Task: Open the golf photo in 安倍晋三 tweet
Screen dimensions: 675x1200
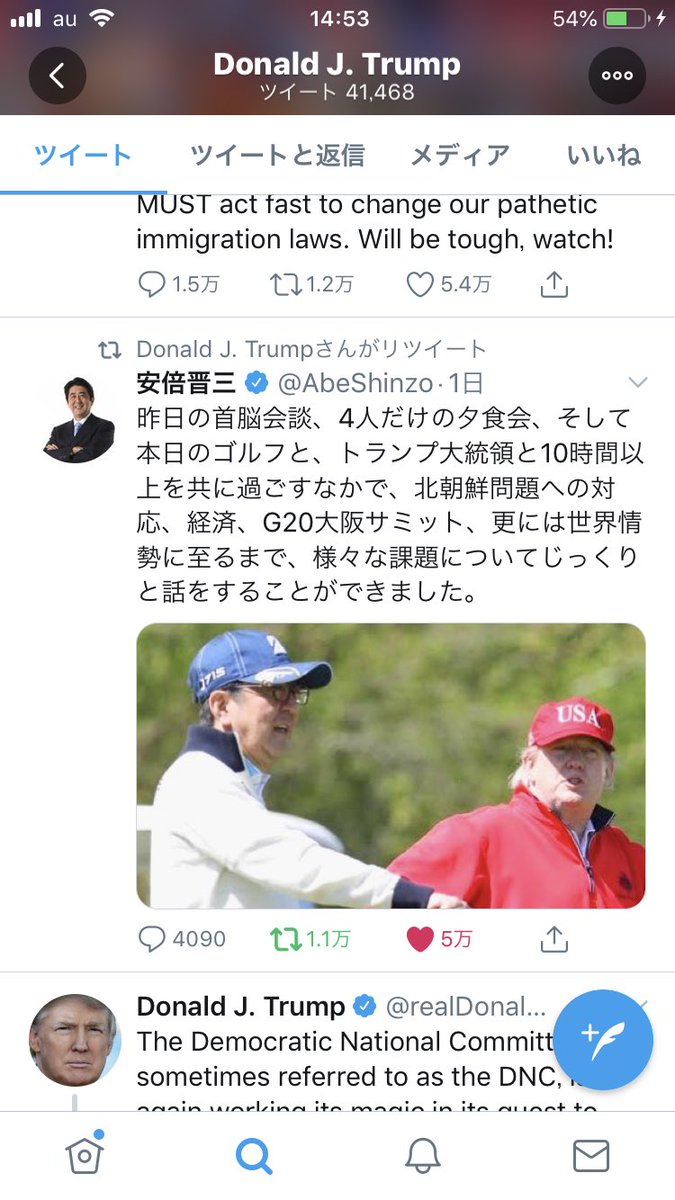Action: 390,765
